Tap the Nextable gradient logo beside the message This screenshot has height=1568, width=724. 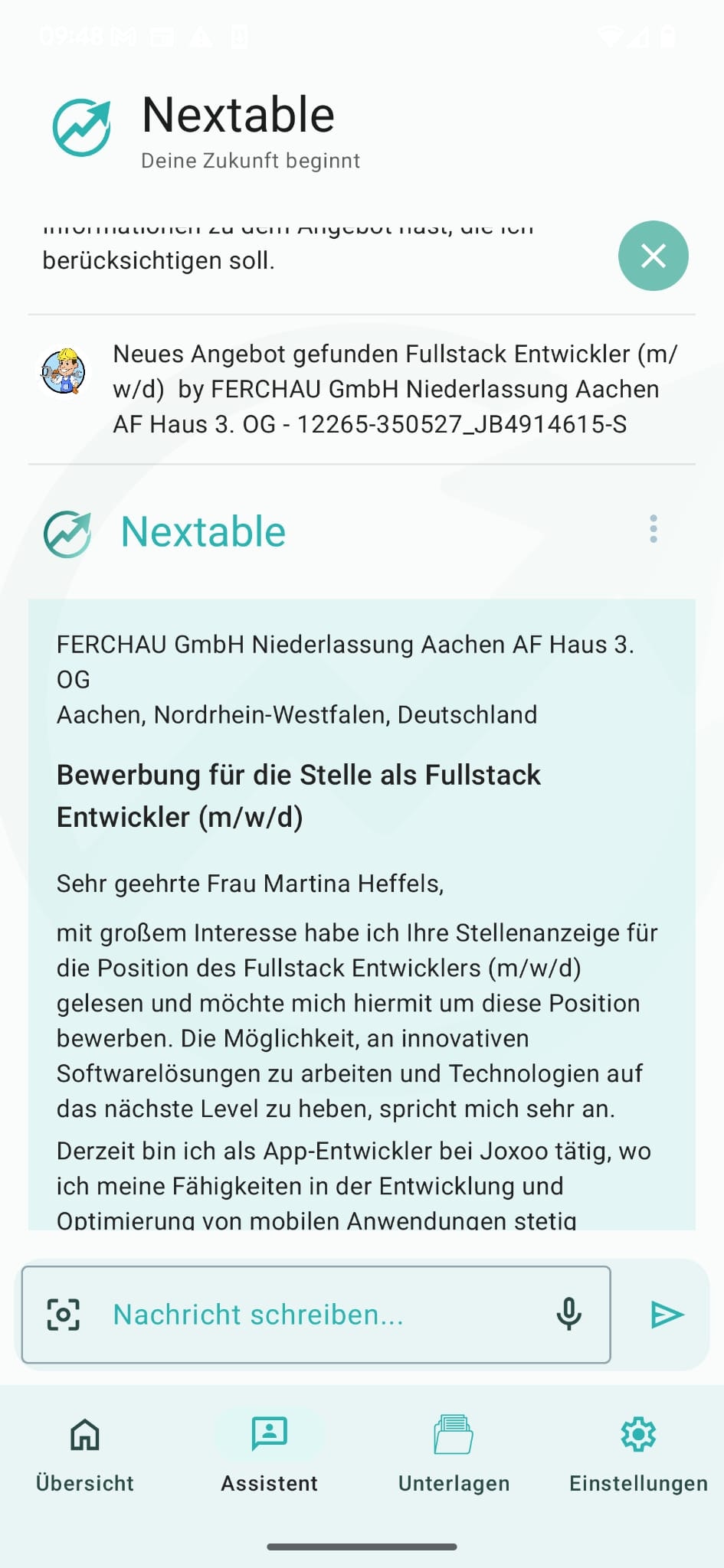click(67, 531)
